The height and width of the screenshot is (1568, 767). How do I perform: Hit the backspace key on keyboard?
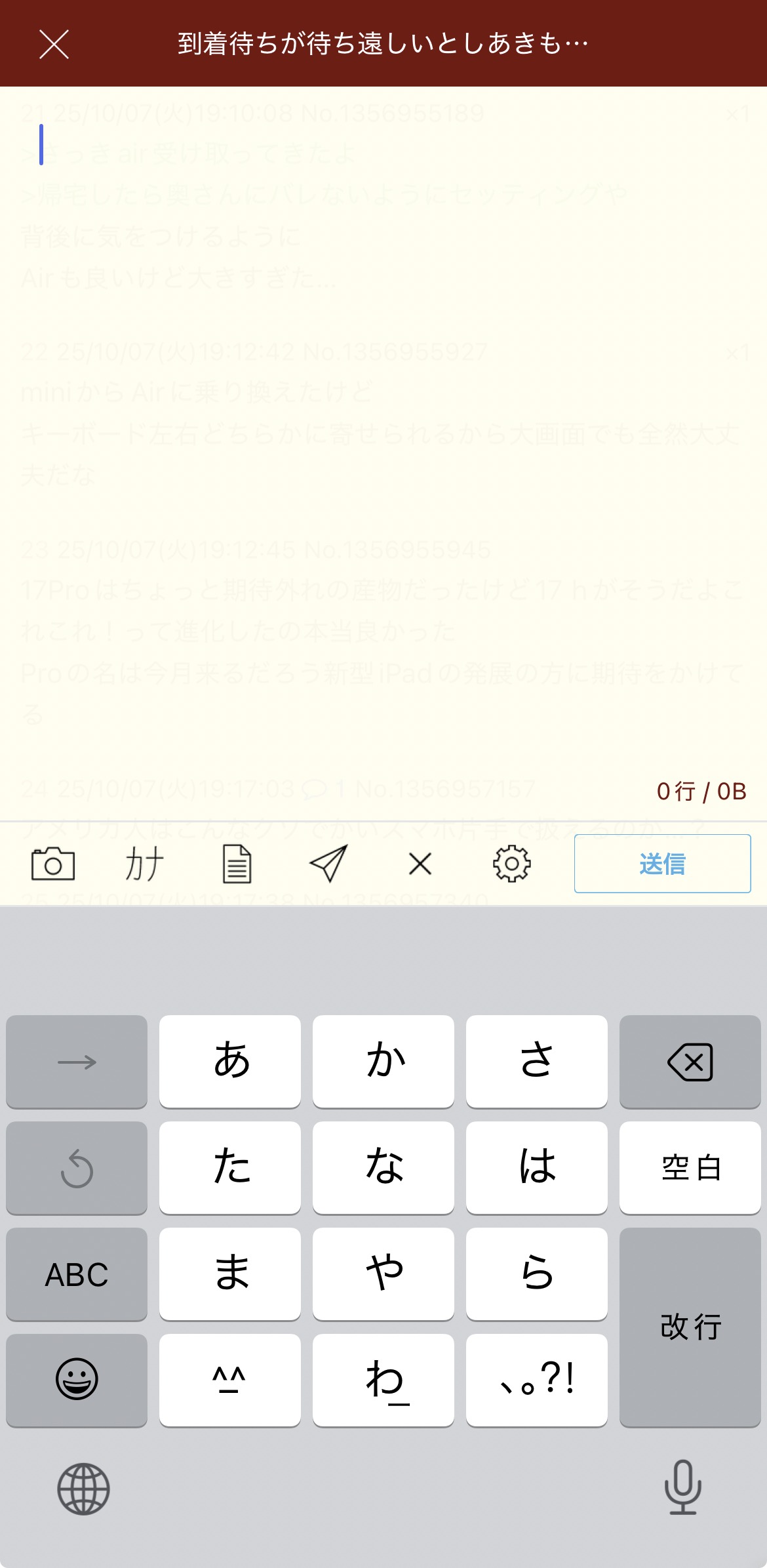point(690,1062)
